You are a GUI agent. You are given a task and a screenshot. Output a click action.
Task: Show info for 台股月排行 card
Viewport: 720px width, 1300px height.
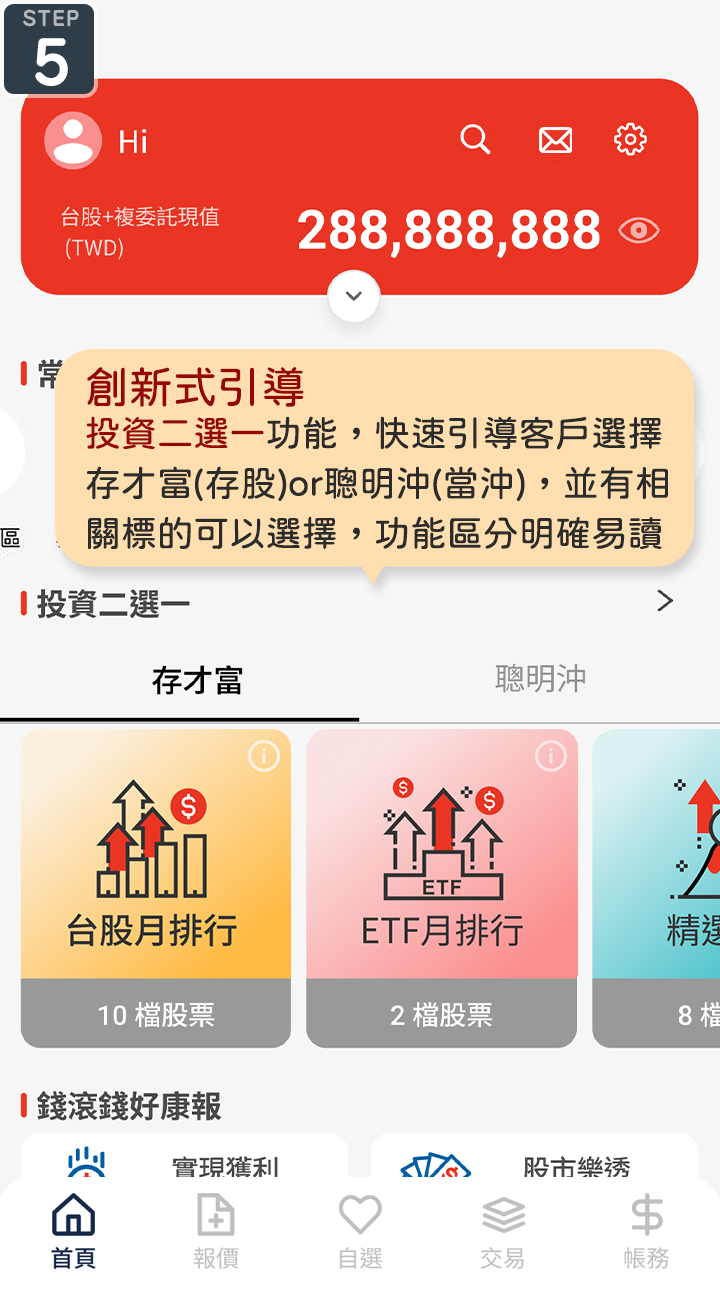264,756
